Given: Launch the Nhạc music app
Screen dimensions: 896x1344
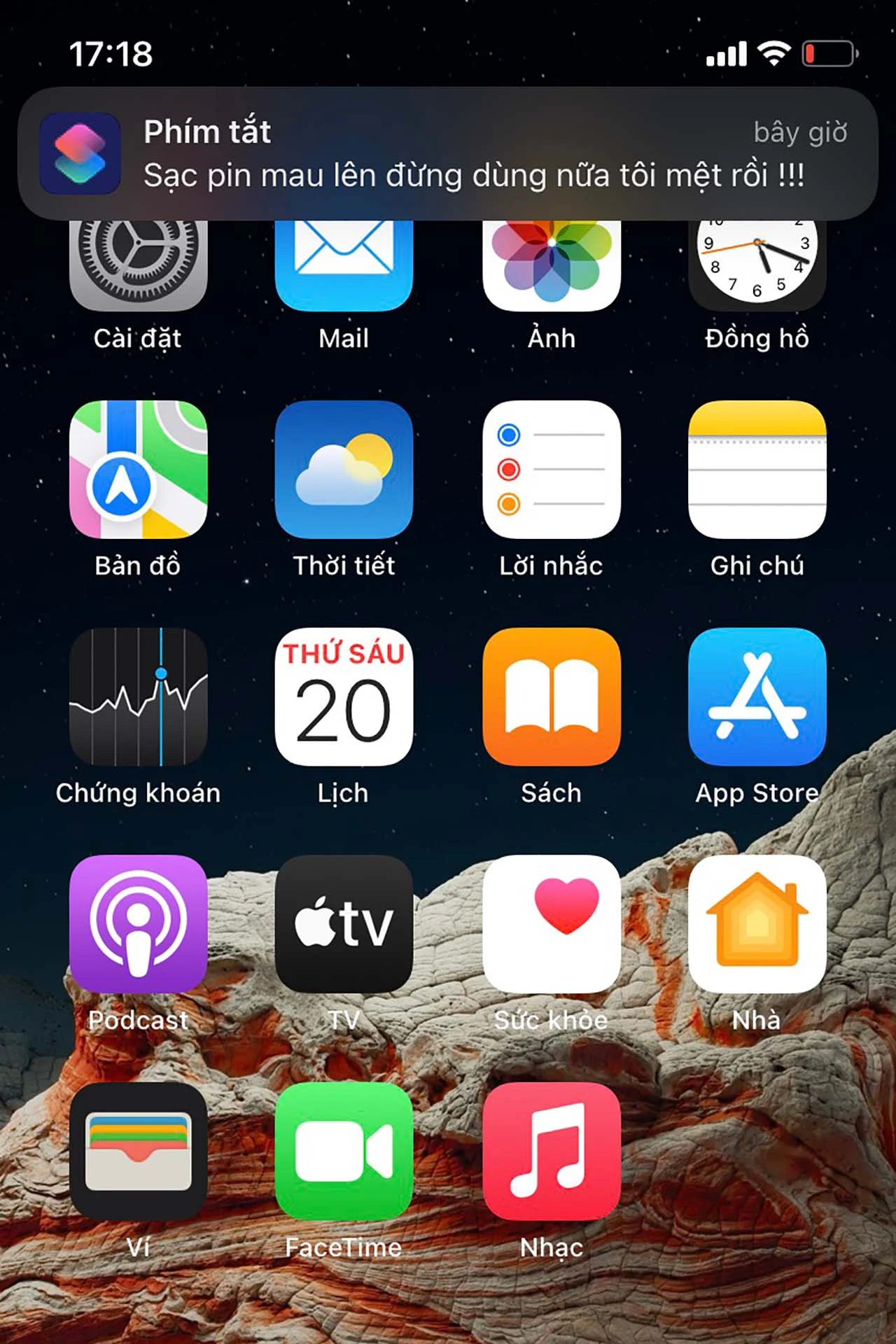Looking at the screenshot, I should pos(551,1151).
